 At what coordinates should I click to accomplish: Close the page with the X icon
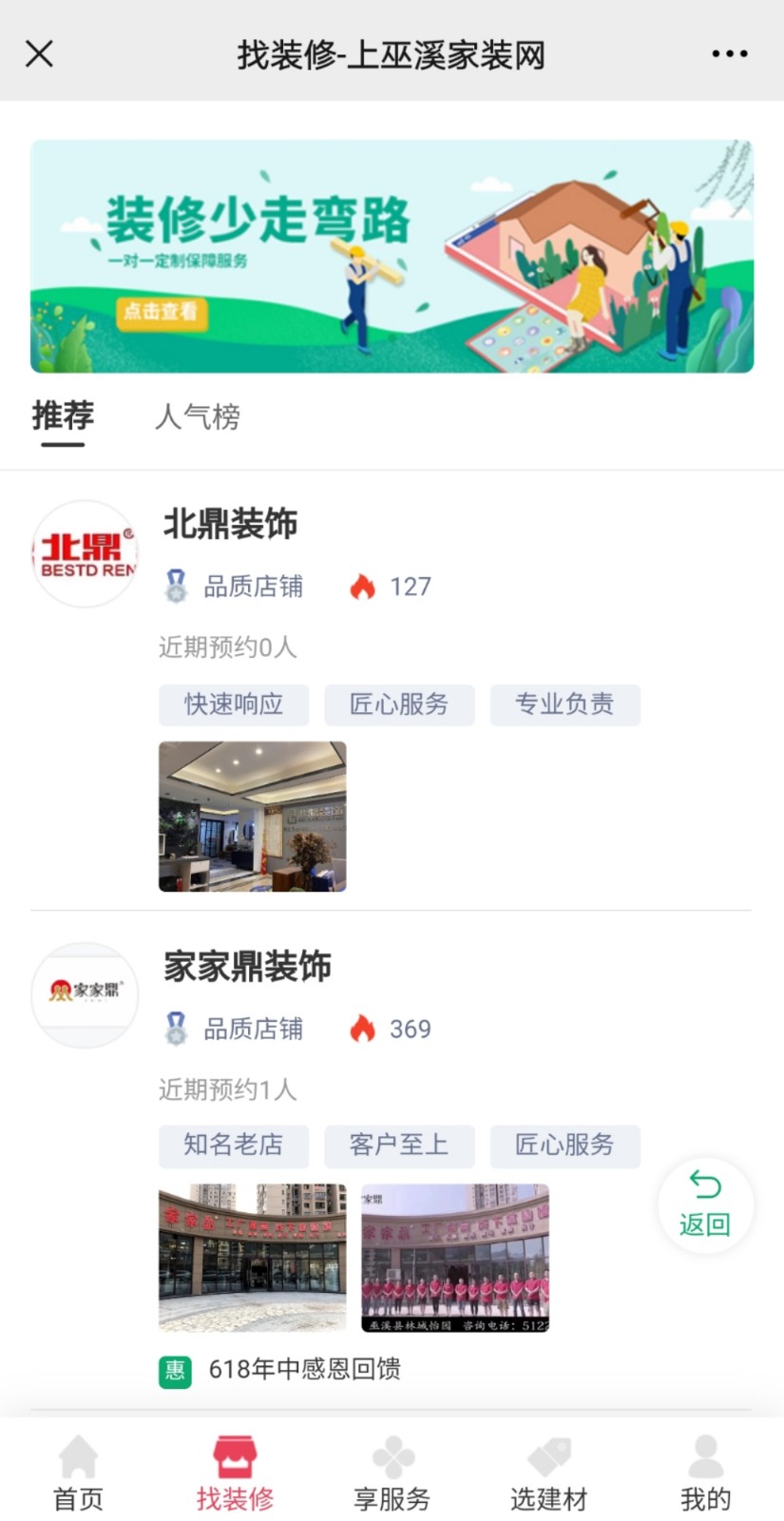pyautogui.click(x=39, y=54)
